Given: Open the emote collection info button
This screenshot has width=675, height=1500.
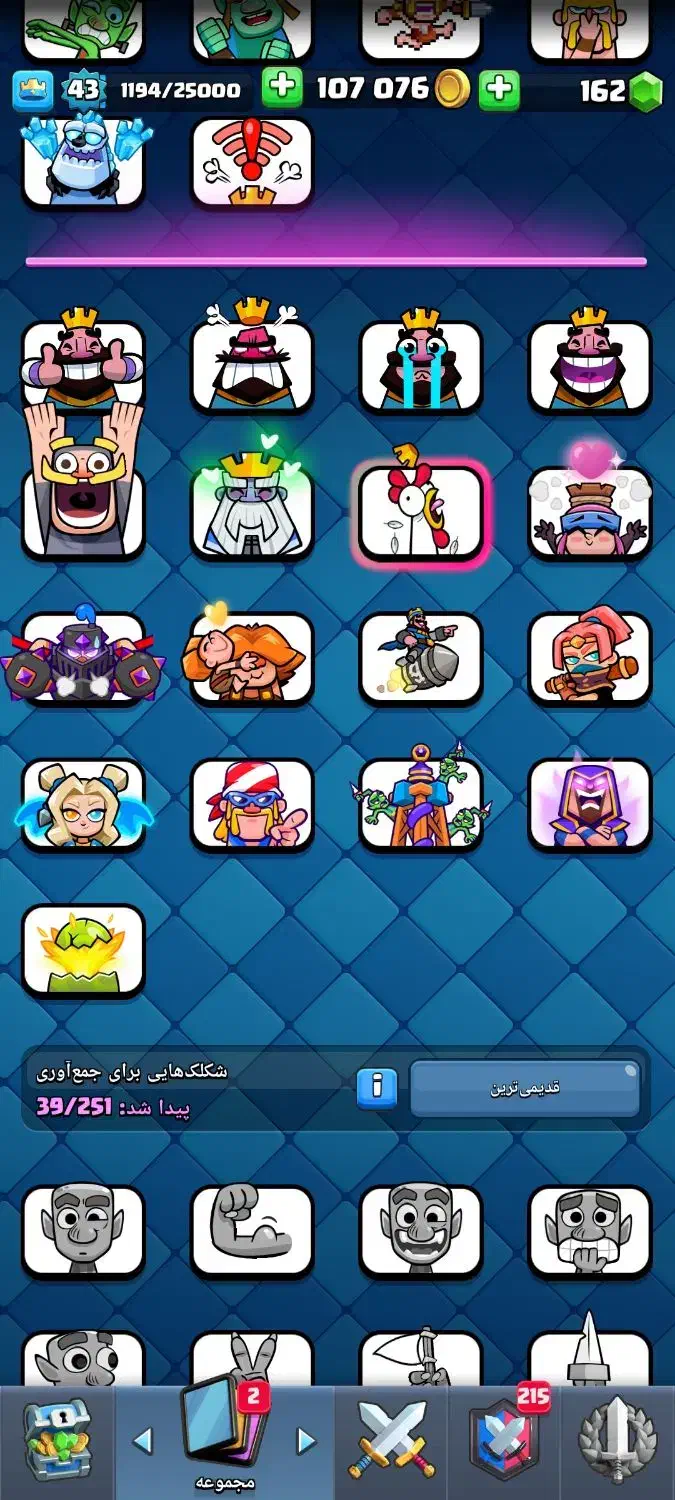Looking at the screenshot, I should point(377,1087).
